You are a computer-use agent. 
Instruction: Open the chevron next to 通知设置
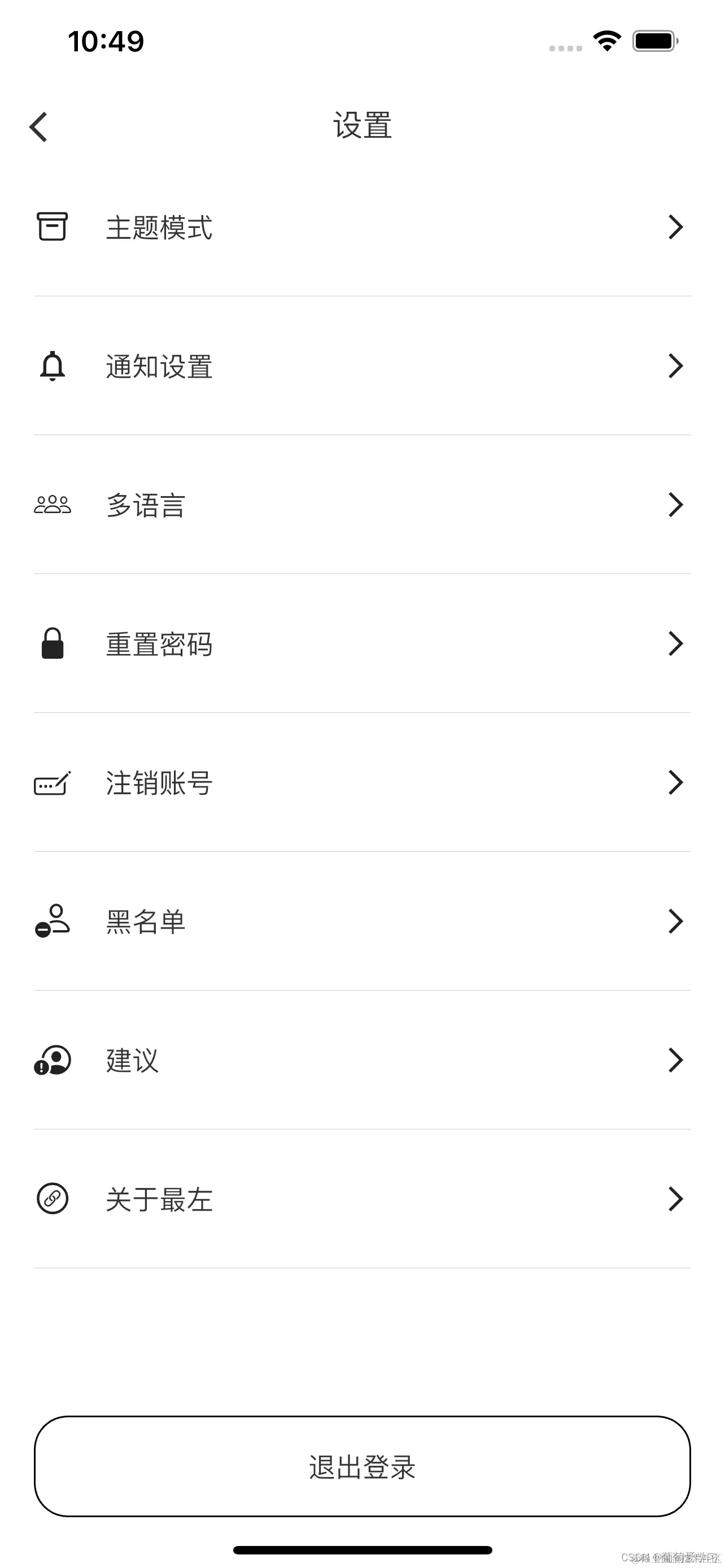[x=675, y=366]
